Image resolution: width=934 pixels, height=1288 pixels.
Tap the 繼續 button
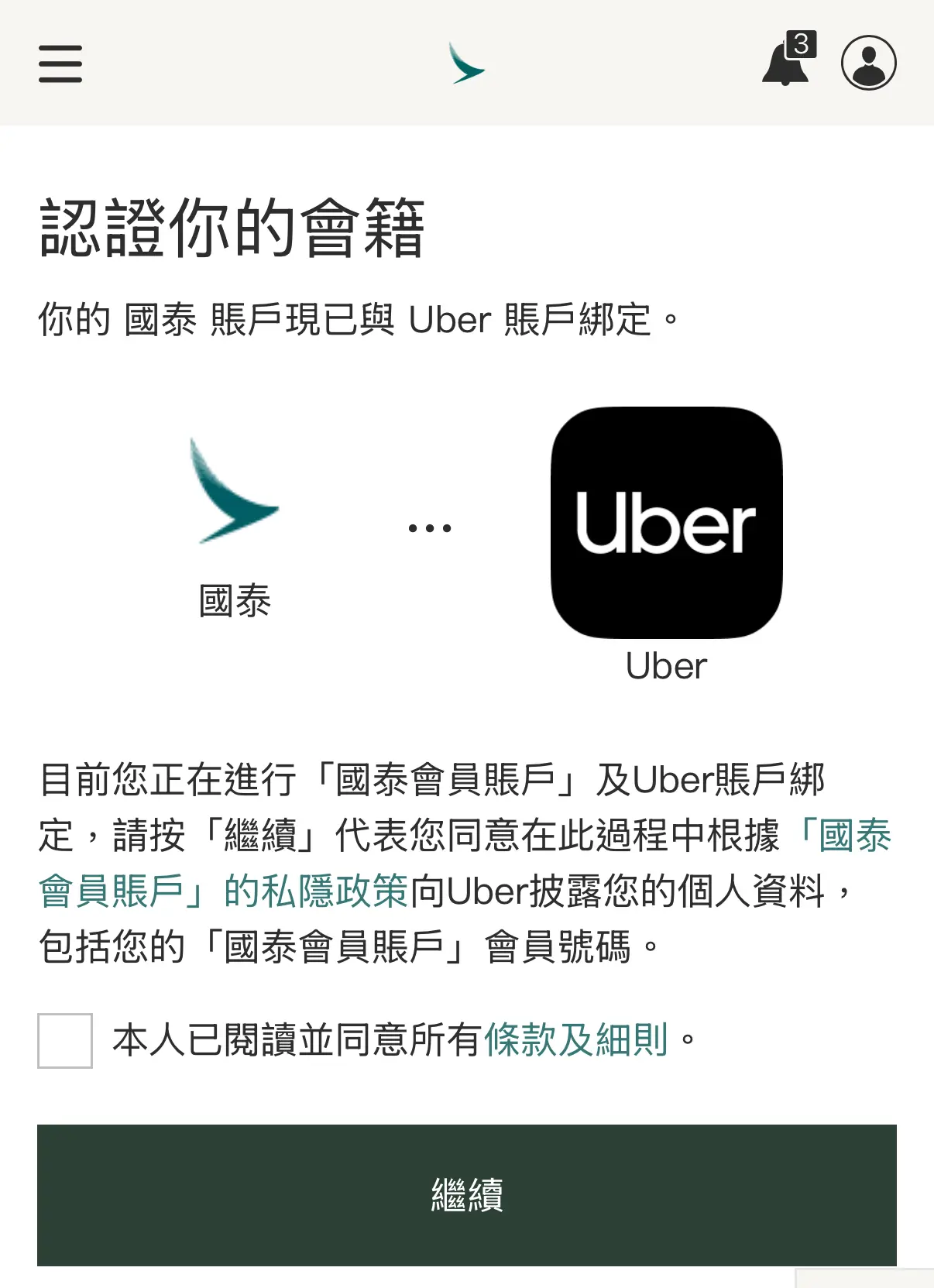pos(466,1194)
